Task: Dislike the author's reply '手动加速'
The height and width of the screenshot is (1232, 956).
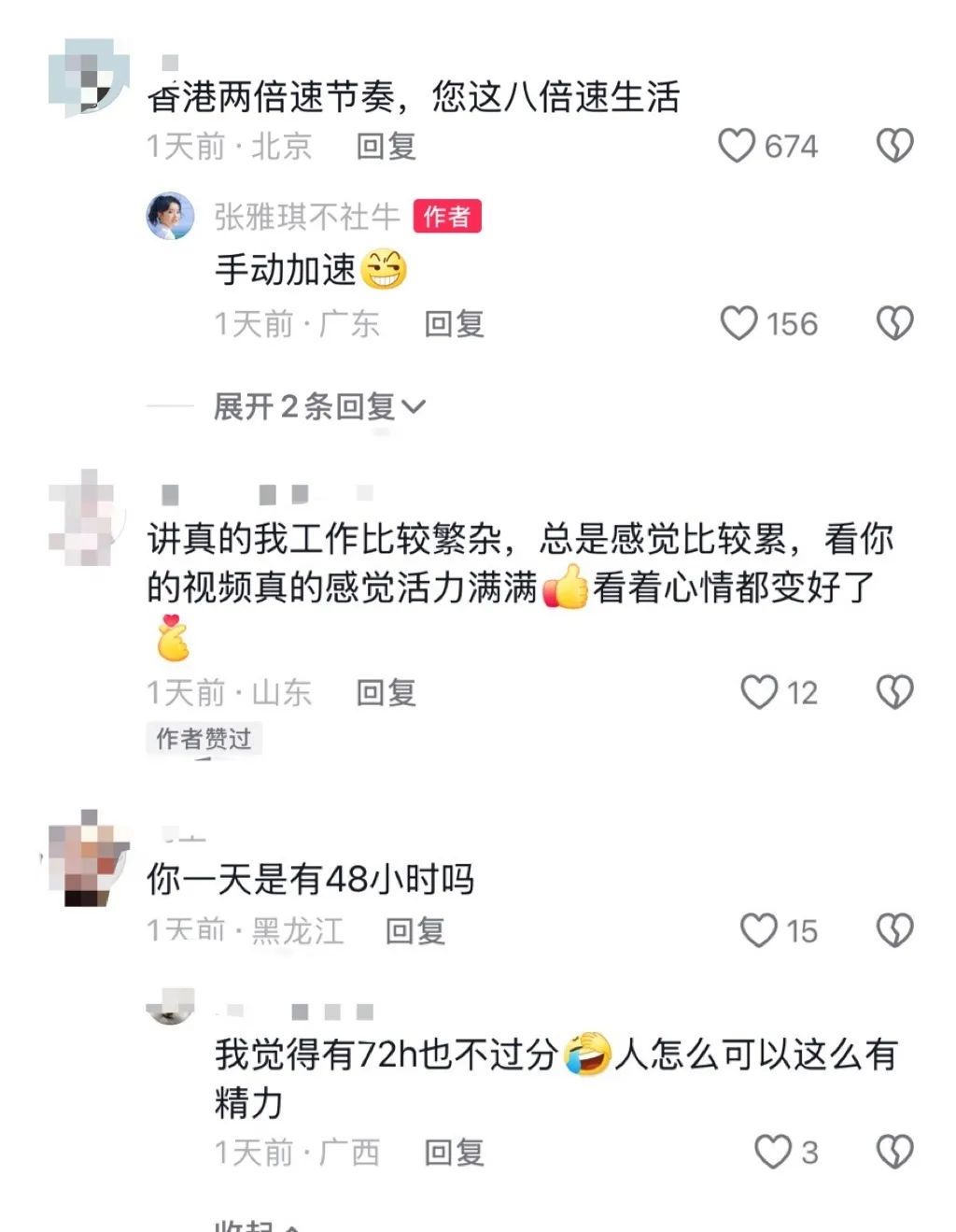Action: coord(894,324)
